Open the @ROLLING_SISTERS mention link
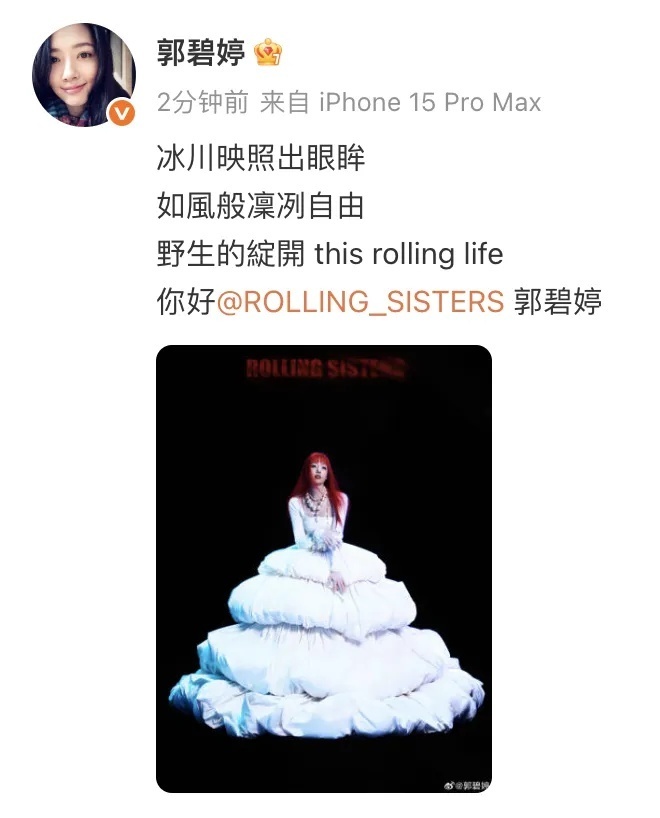Image resolution: width=660 pixels, height=818 pixels. [x=360, y=302]
